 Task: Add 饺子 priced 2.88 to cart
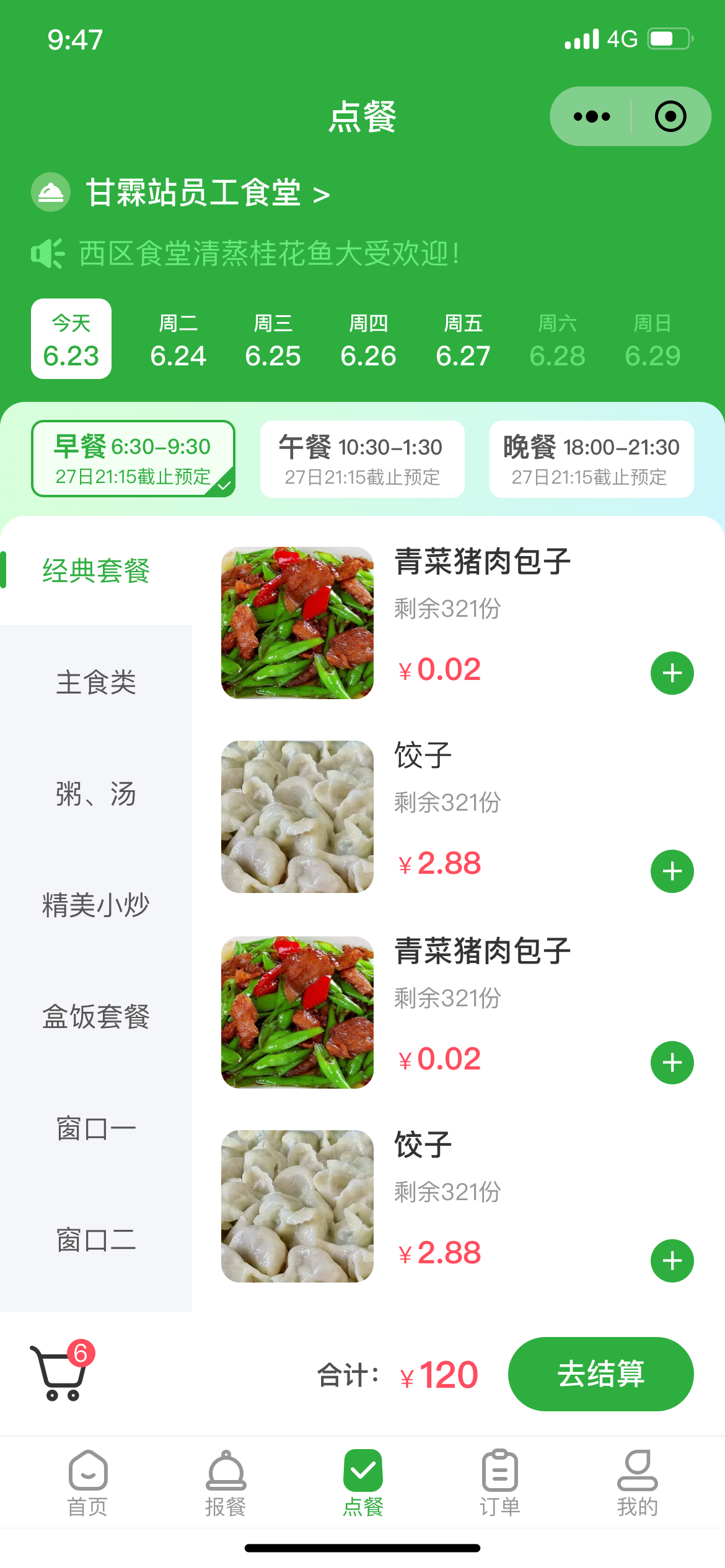click(671, 872)
